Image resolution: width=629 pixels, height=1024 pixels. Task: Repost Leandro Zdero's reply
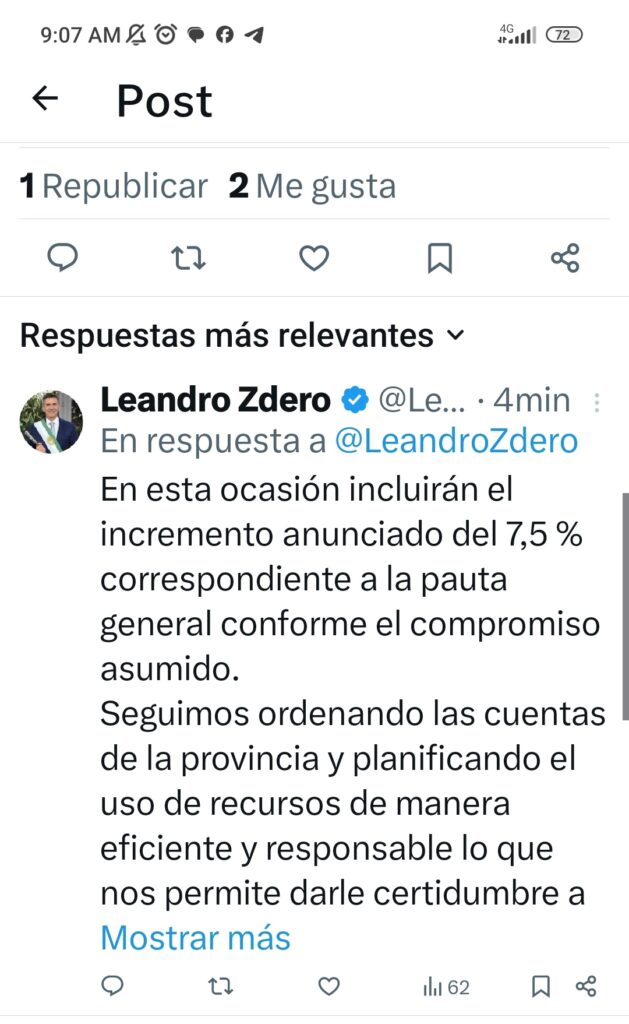click(x=220, y=987)
